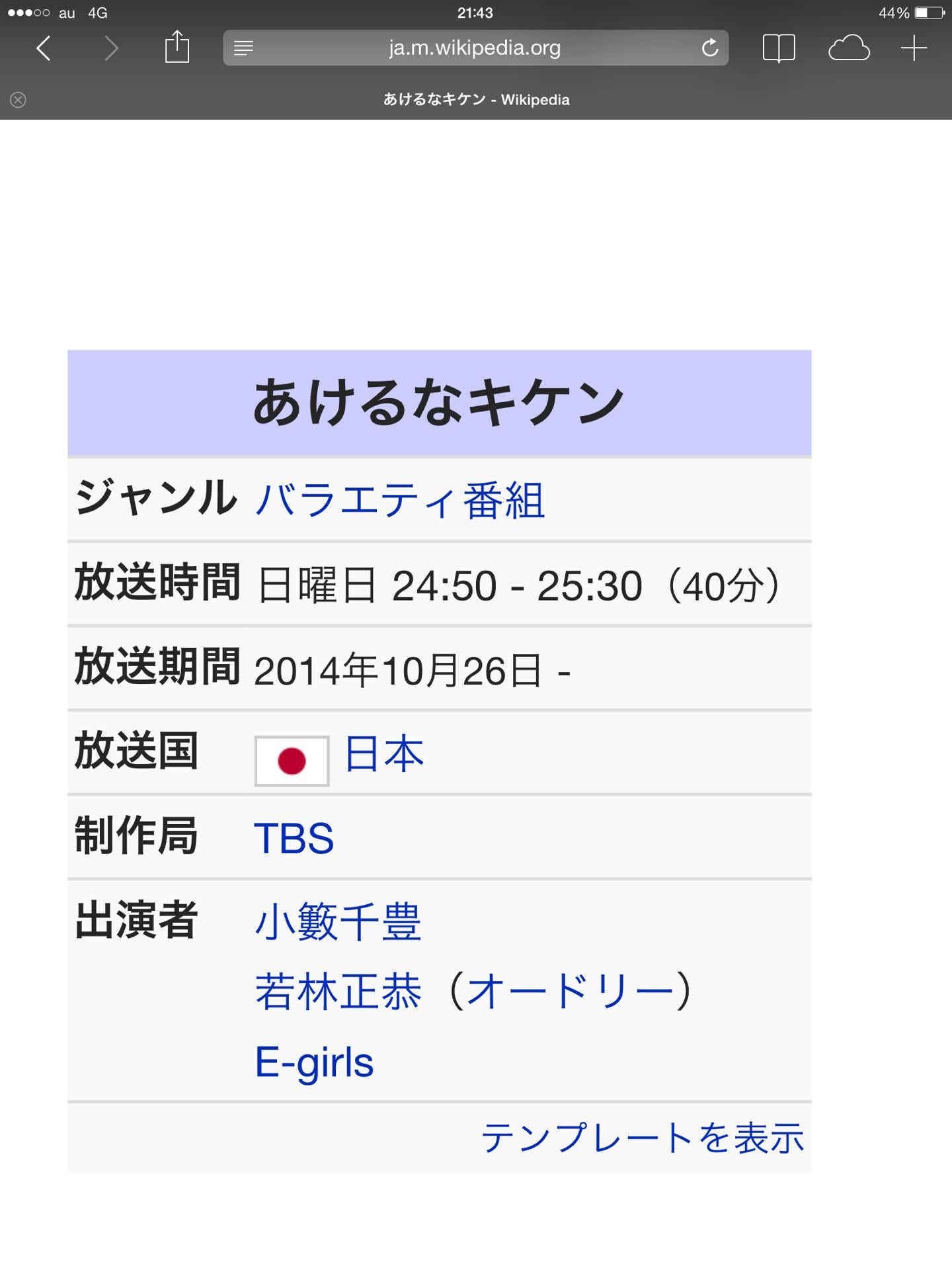Viewport: 952px width, 1270px height.
Task: Open the オードリー link
Action: (x=570, y=992)
